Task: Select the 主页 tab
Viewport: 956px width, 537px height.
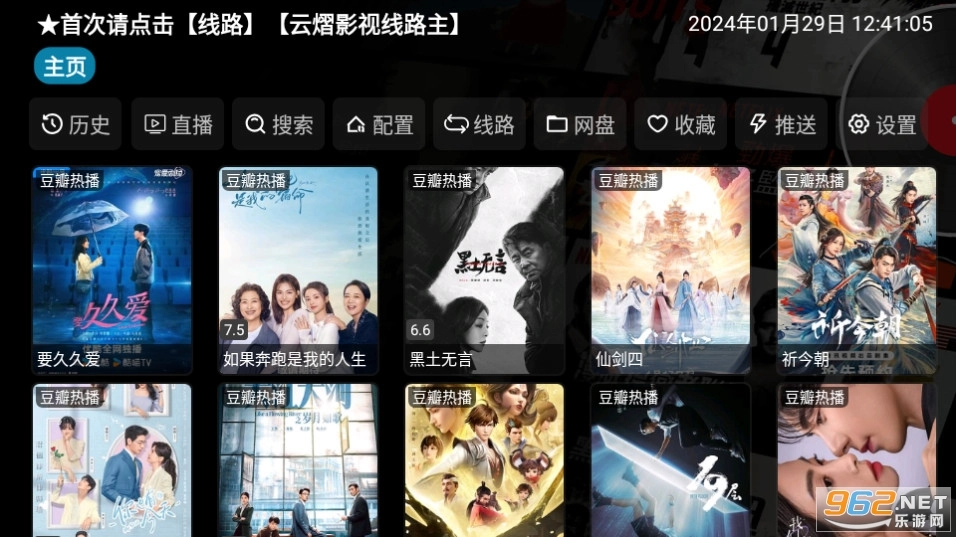Action: (x=65, y=67)
